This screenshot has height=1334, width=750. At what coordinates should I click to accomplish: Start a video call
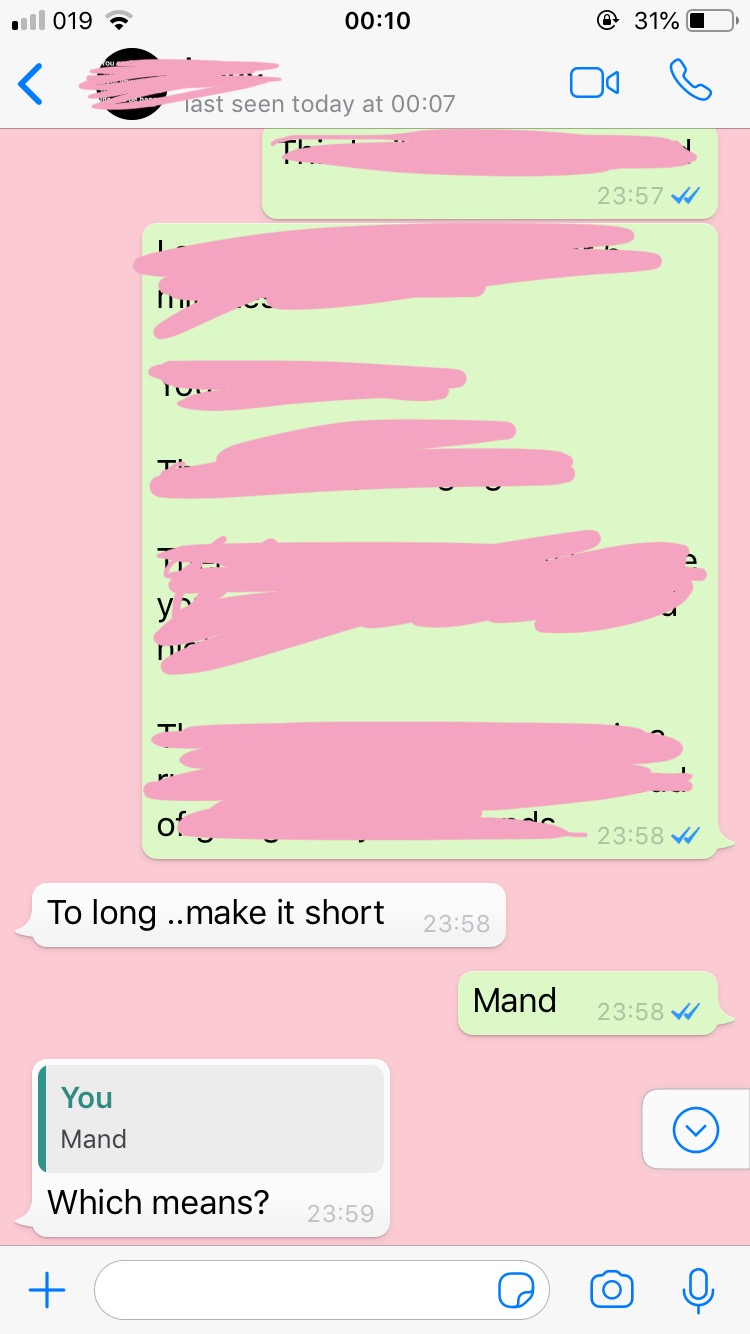(594, 83)
